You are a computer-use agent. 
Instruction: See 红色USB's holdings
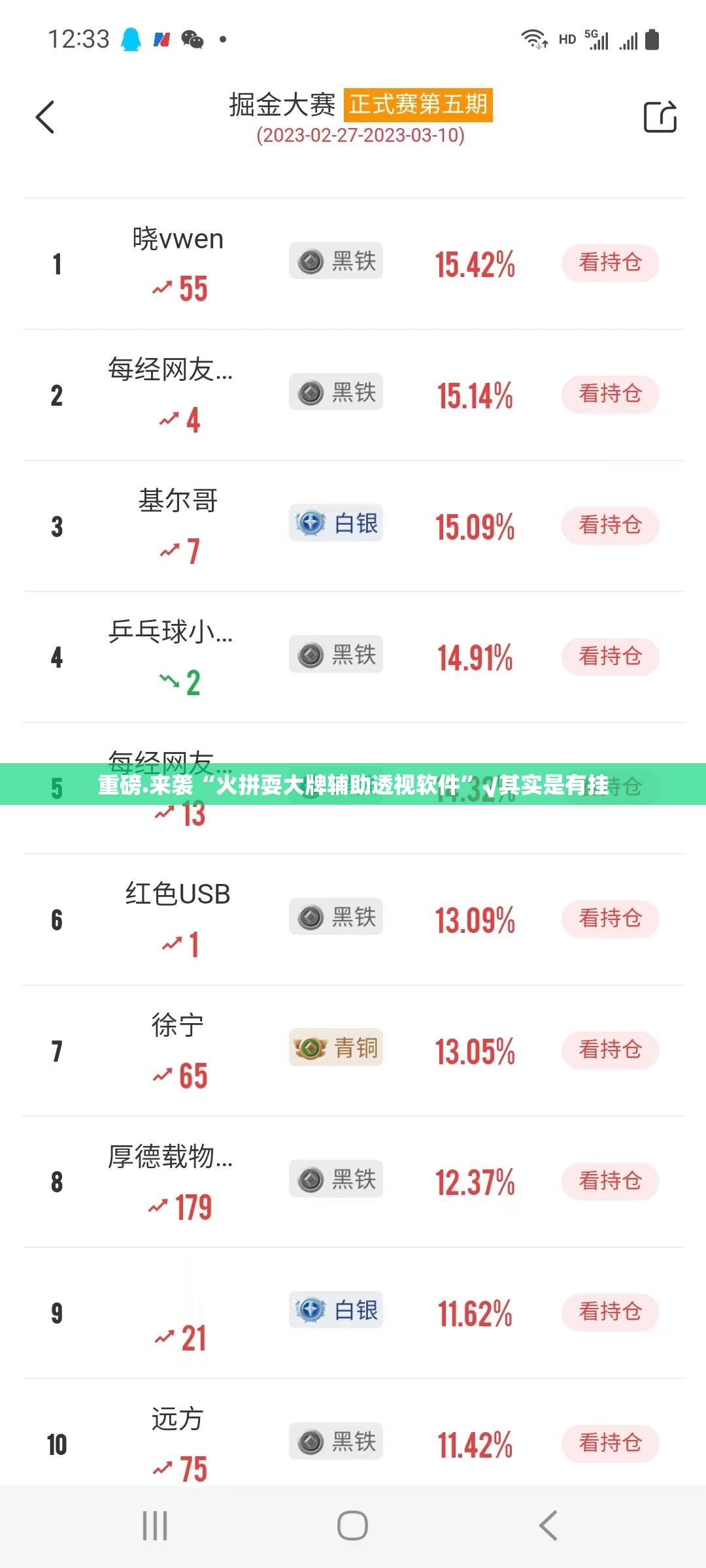610,919
